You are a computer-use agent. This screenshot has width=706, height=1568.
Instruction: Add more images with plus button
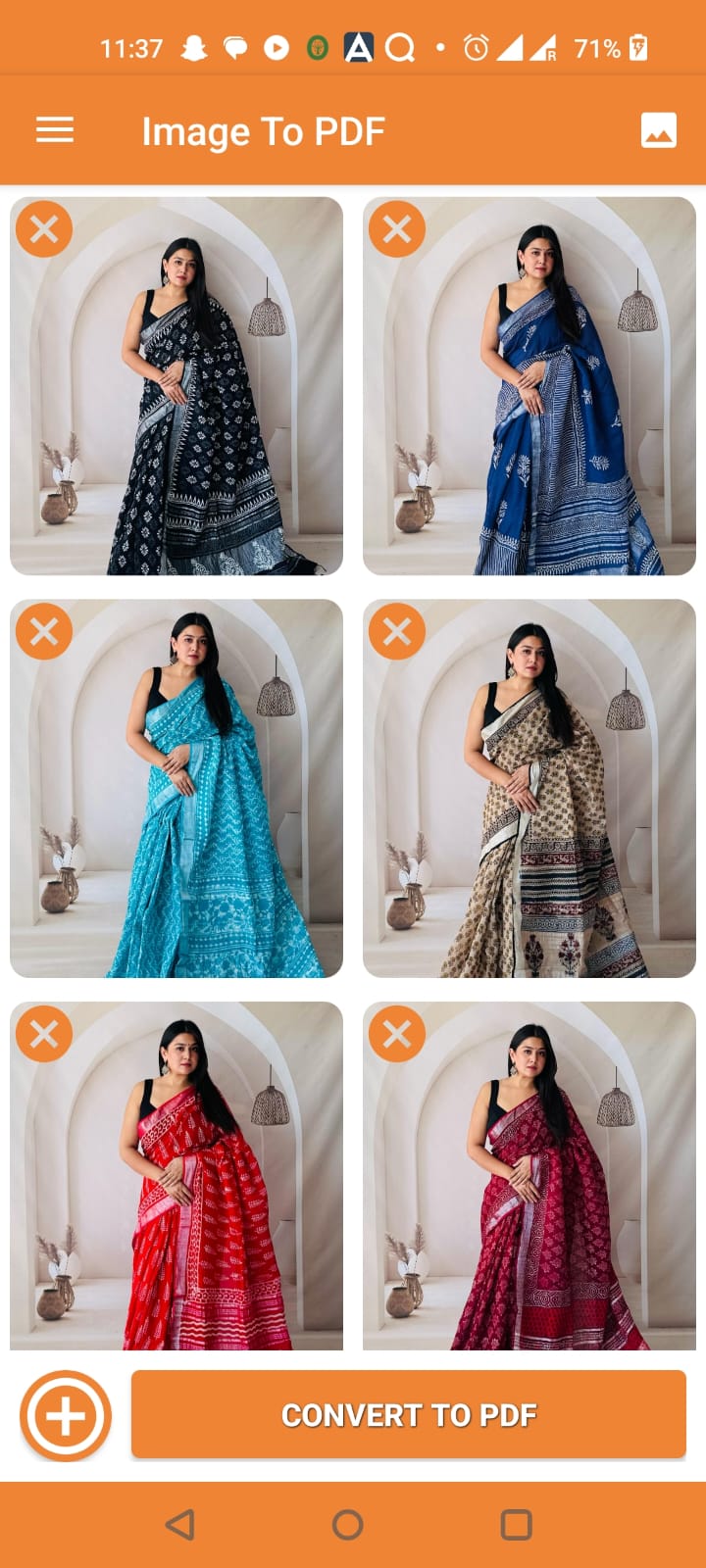coord(66,1416)
